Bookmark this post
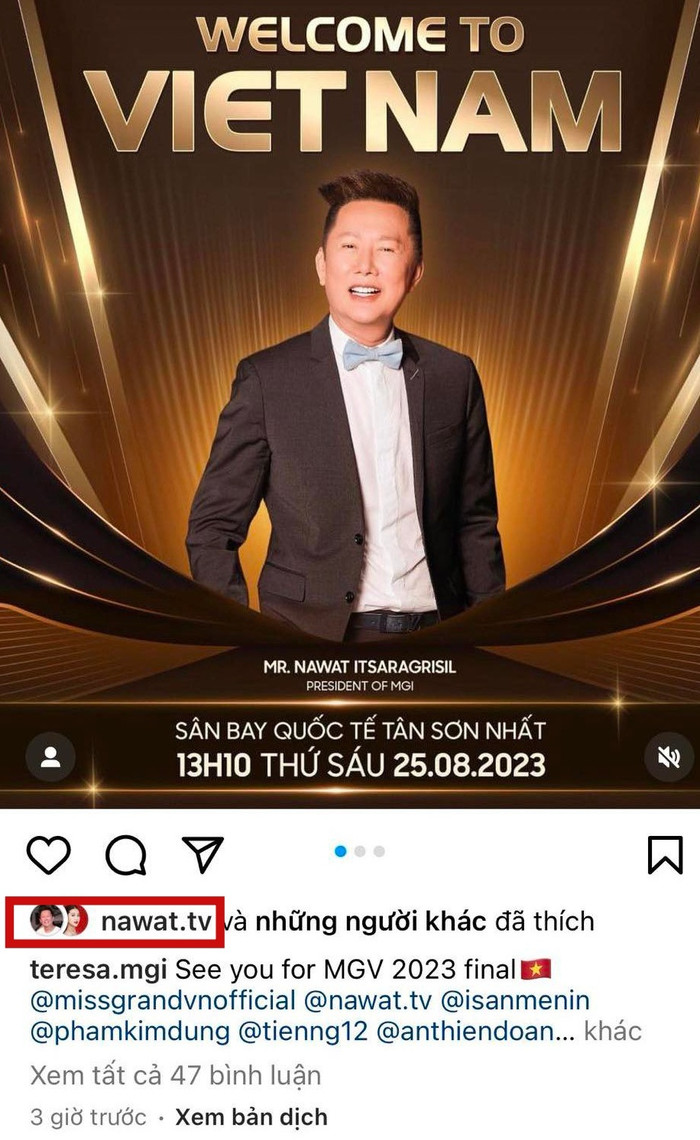Image resolution: width=700 pixels, height=1140 pixels. coord(664,854)
